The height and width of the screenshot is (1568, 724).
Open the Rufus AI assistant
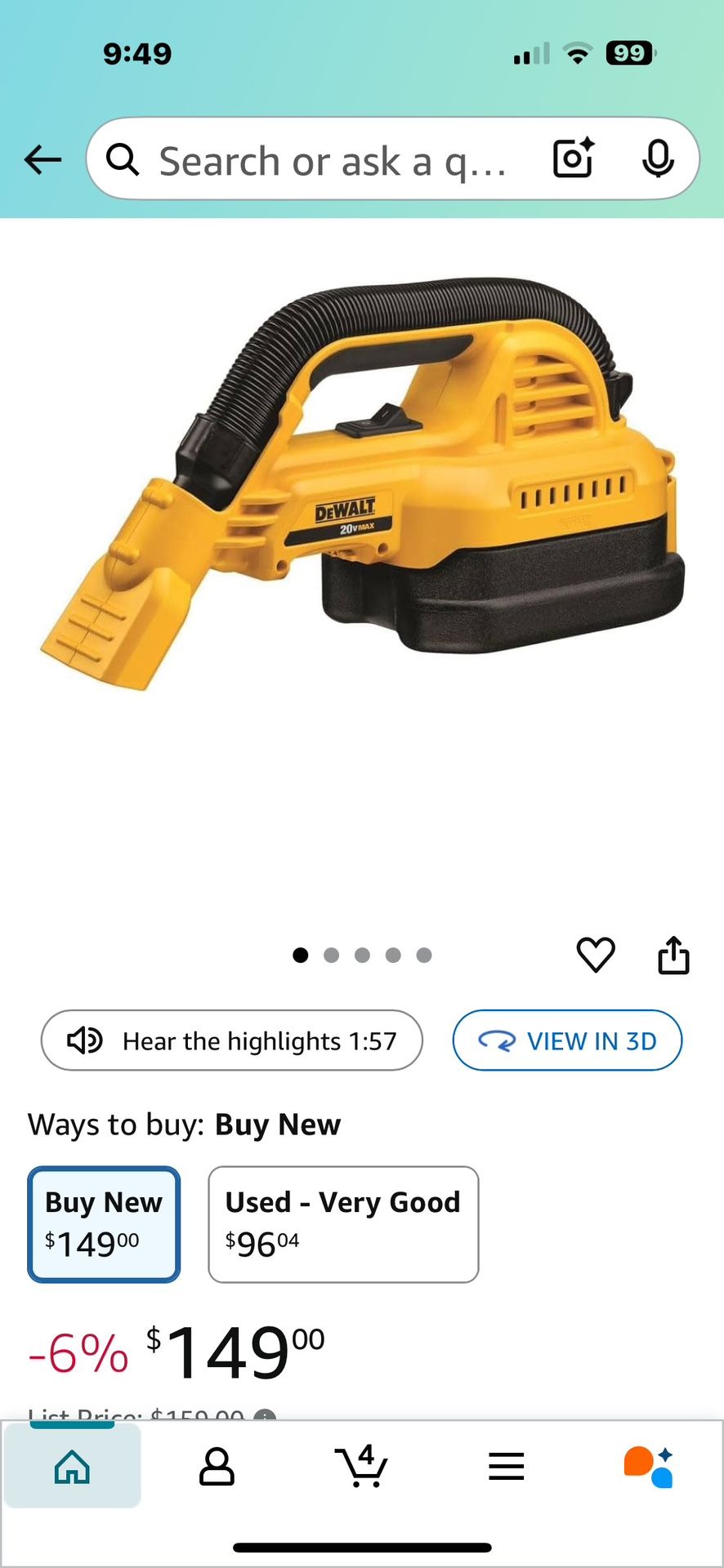[649, 1467]
